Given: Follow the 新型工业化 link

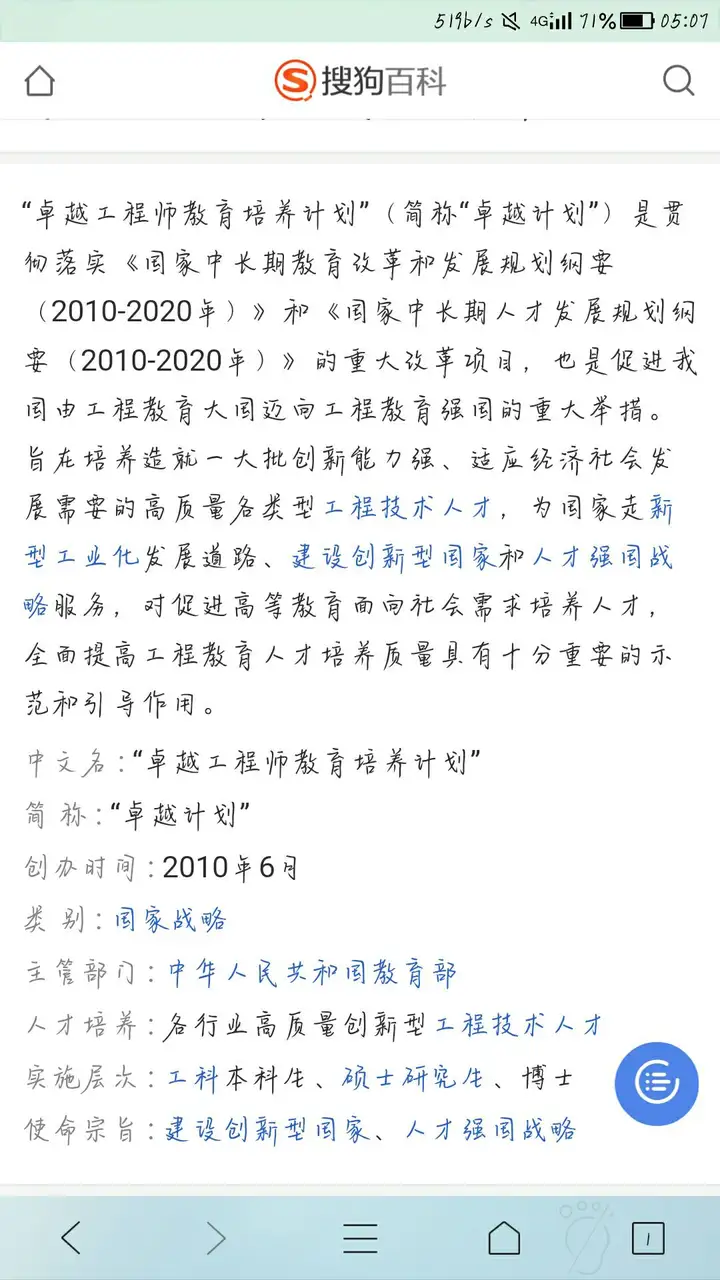Looking at the screenshot, I should click(350, 532).
